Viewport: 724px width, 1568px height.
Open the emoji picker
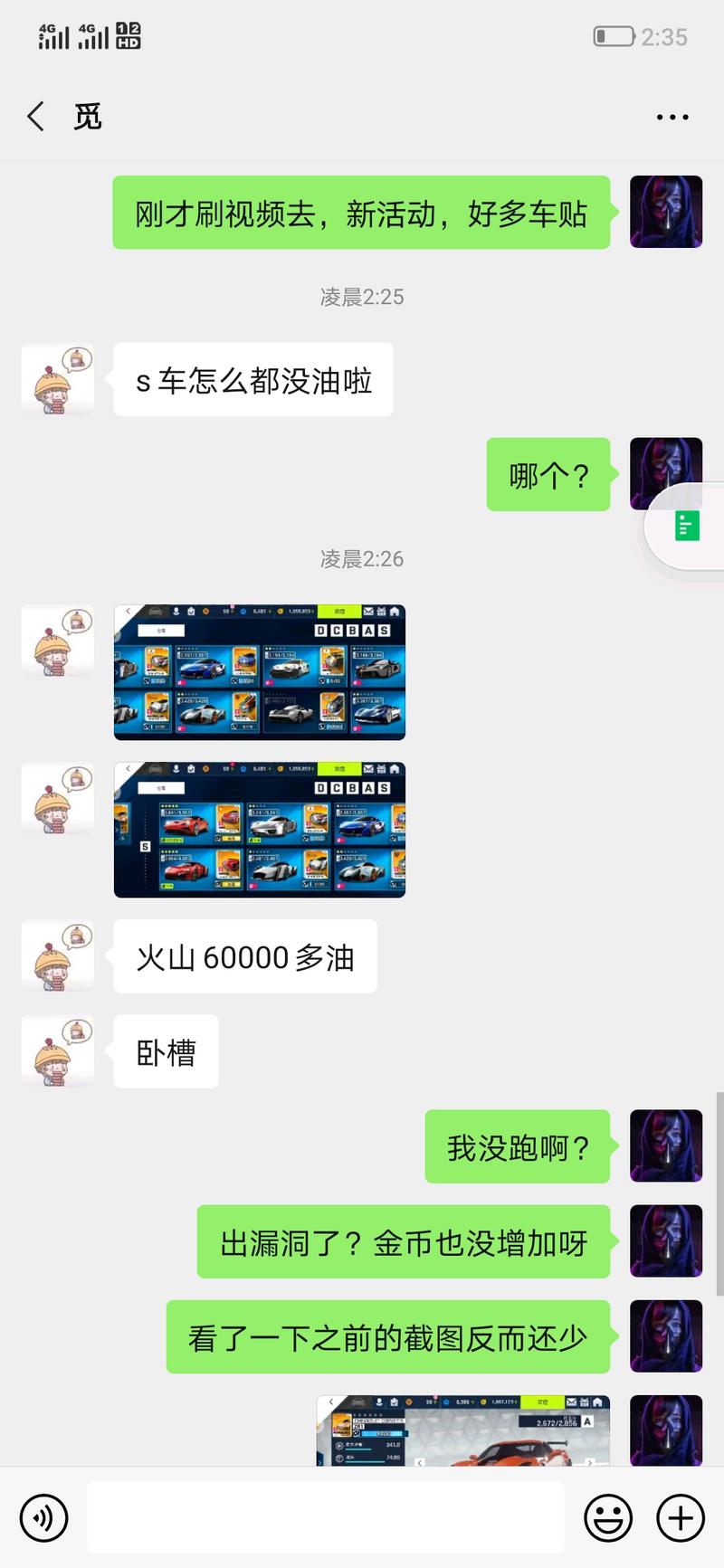[x=608, y=1517]
